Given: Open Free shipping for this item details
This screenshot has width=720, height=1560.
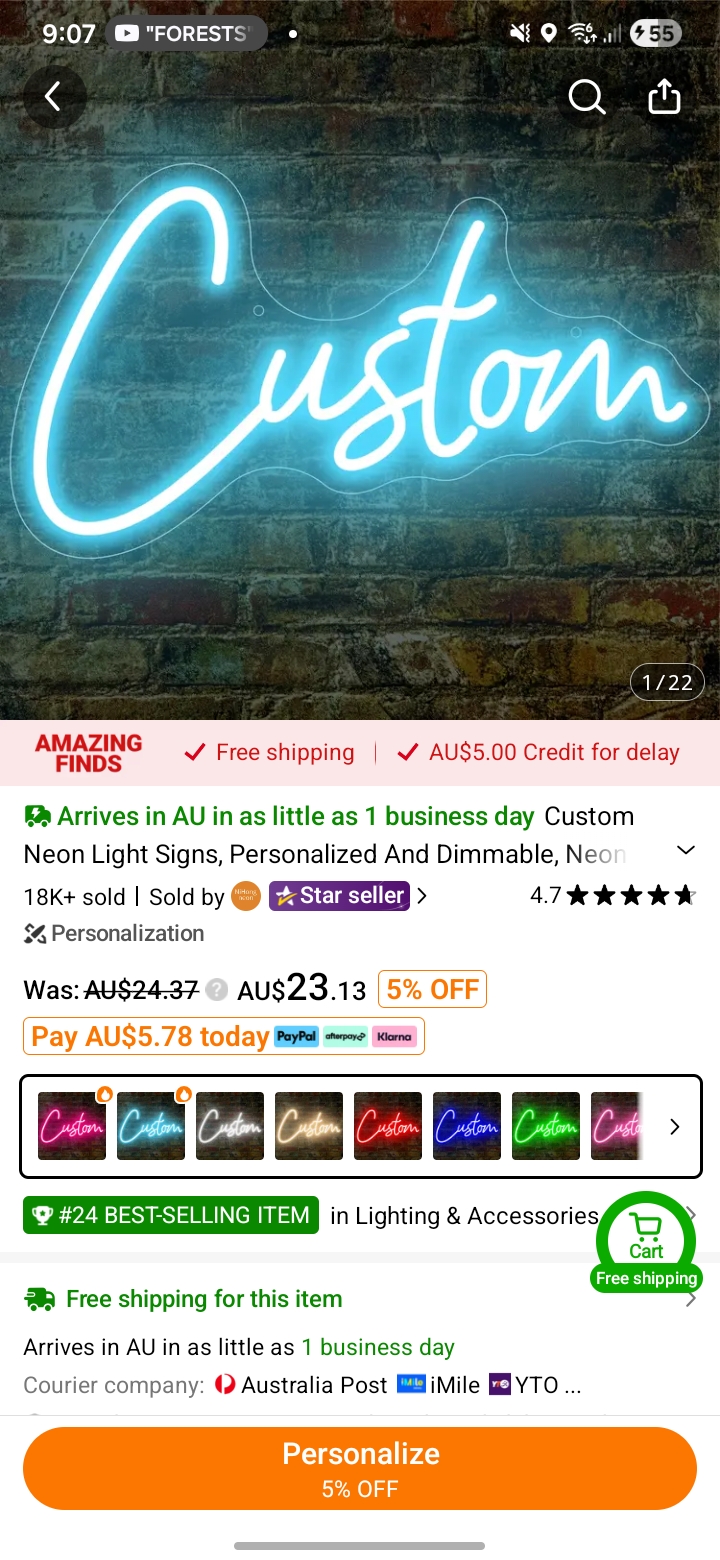Looking at the screenshot, I should point(360,1299).
